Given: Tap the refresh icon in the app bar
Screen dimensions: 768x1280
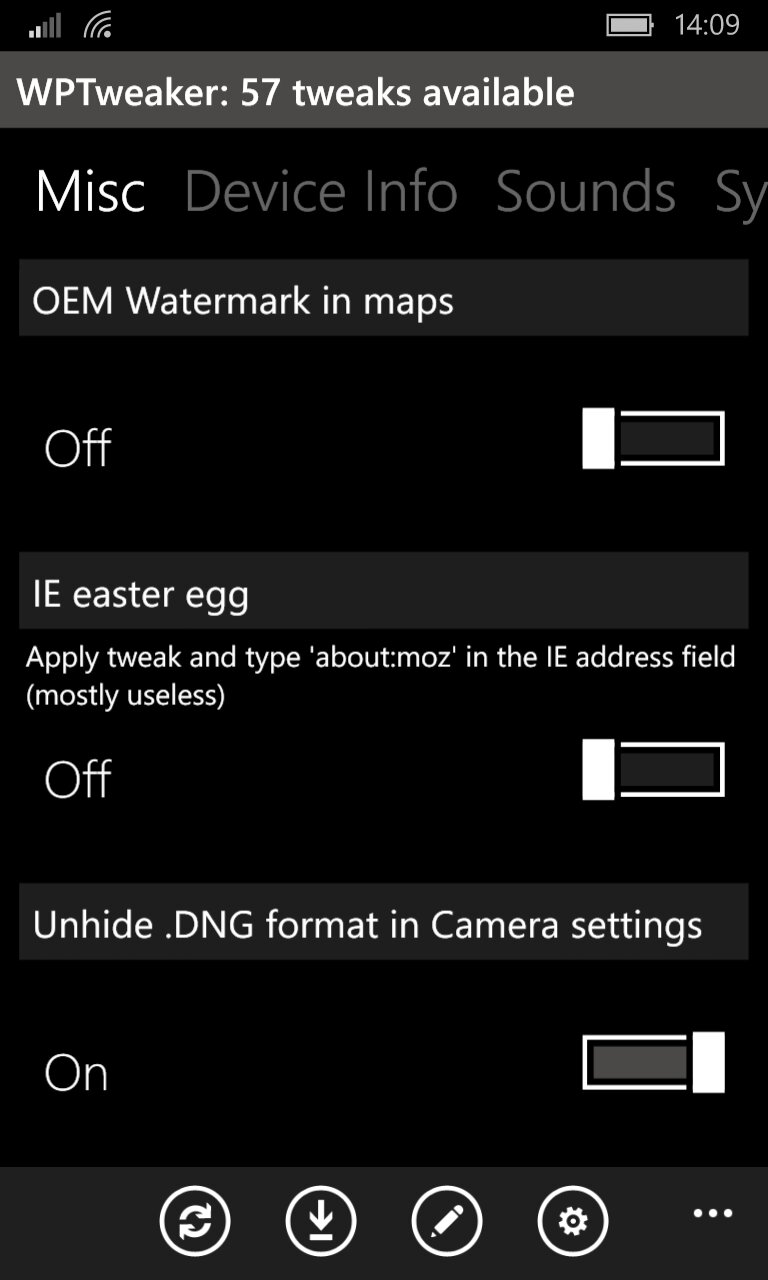Looking at the screenshot, I should point(195,1221).
